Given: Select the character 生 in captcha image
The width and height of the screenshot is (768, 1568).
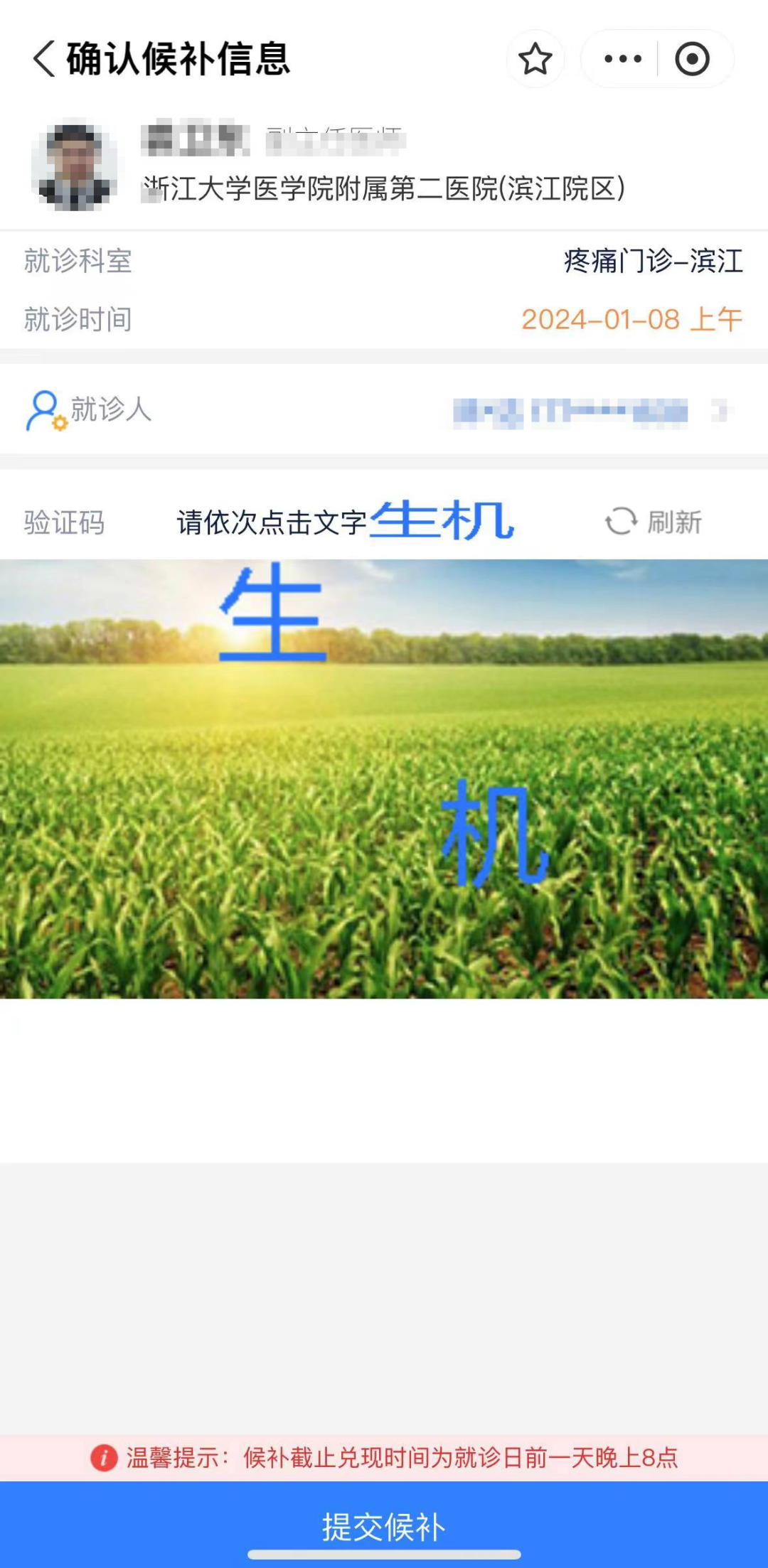Looking at the screenshot, I should 272,615.
